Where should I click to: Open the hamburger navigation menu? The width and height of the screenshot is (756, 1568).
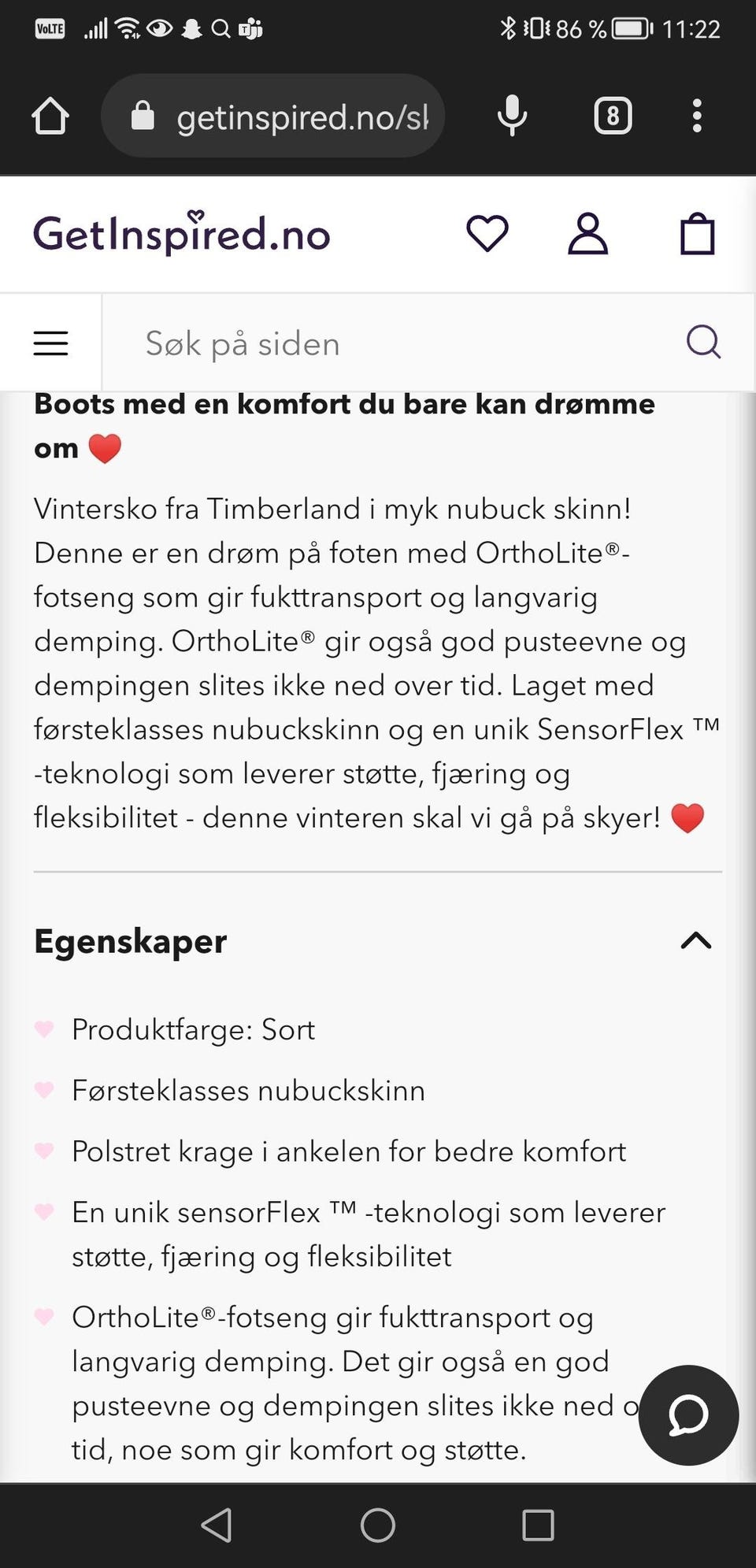pos(50,342)
